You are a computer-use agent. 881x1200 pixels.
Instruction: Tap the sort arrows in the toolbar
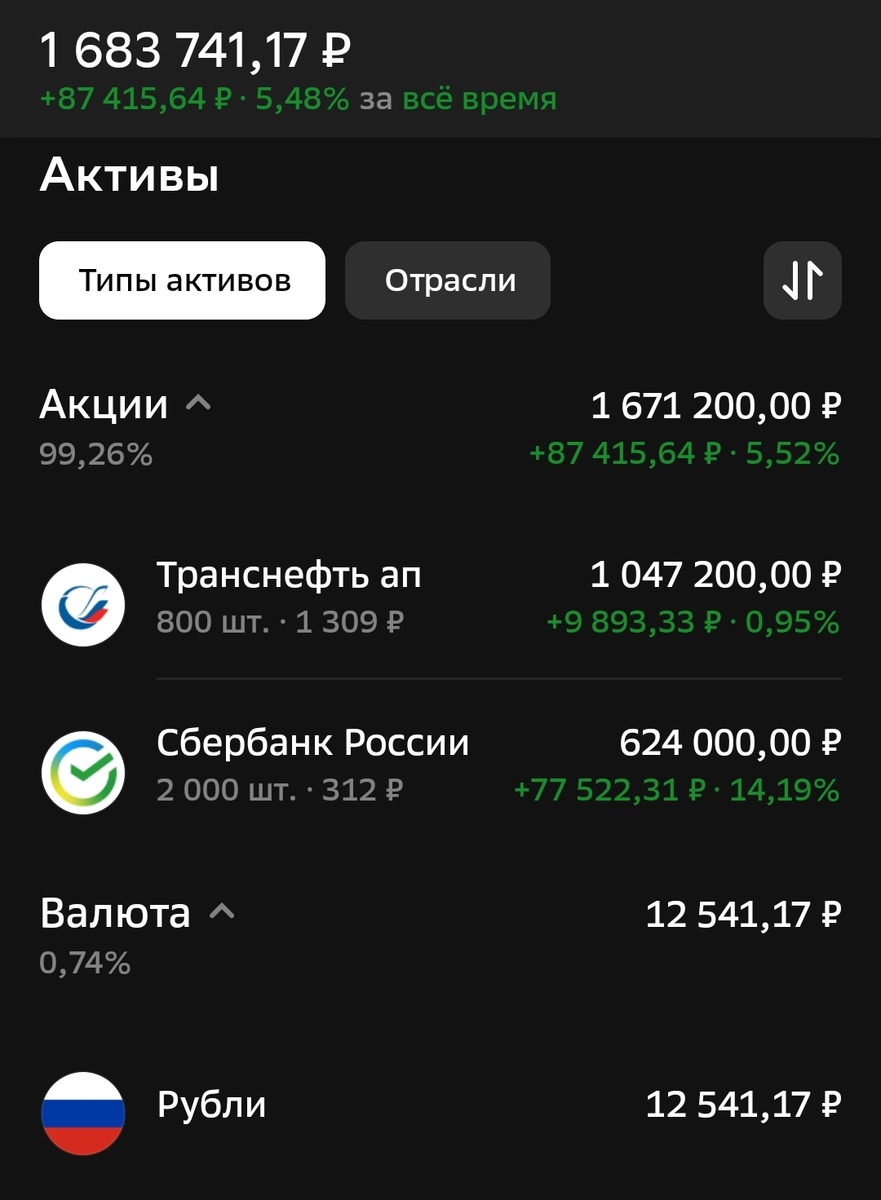(x=802, y=280)
